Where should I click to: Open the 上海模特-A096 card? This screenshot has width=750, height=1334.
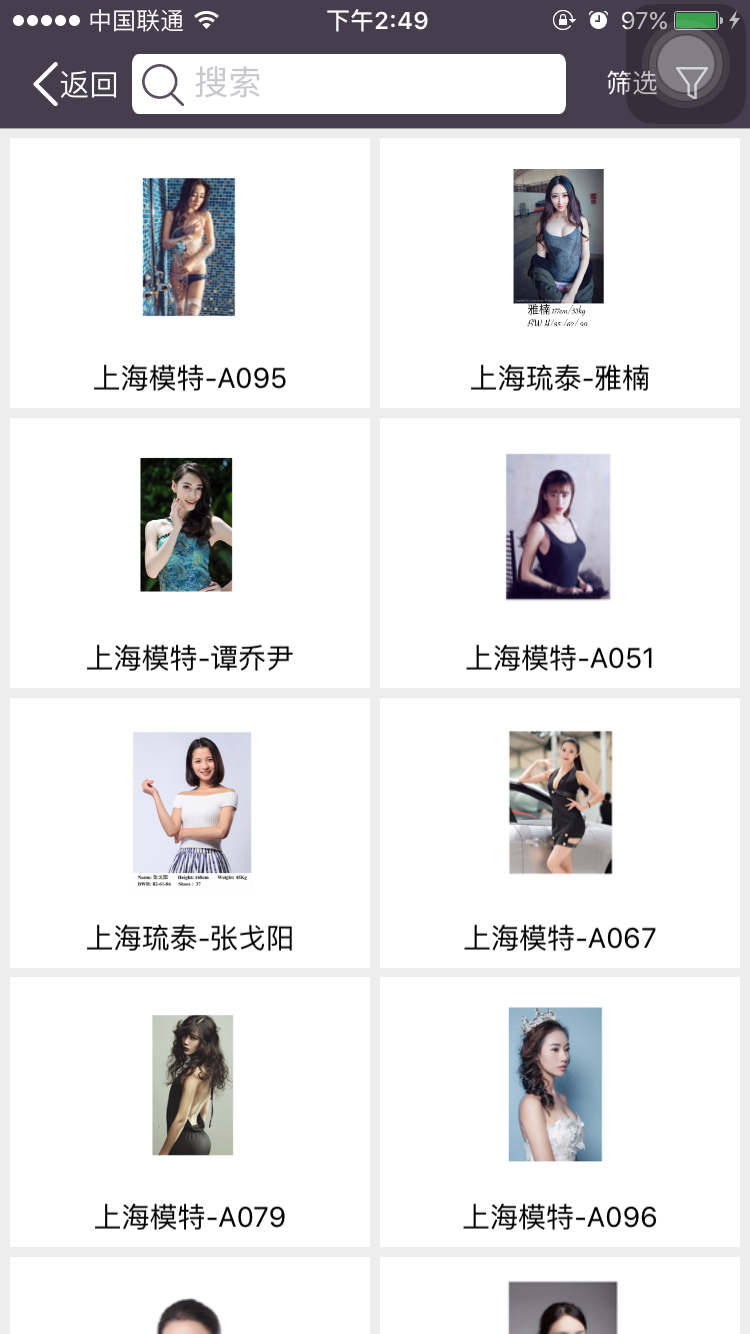point(560,1112)
